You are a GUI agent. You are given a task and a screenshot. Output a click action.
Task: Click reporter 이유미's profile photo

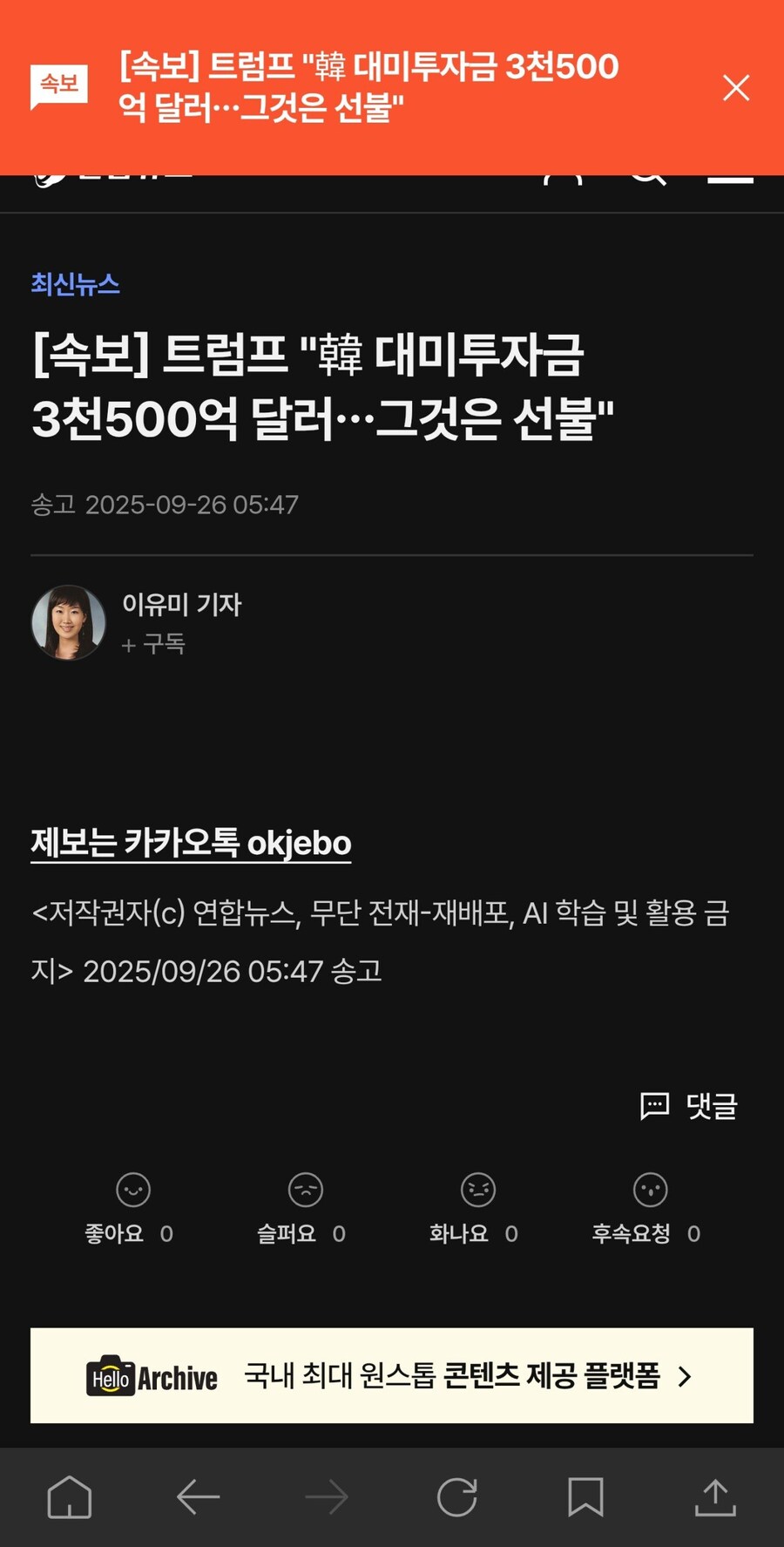[x=68, y=623]
